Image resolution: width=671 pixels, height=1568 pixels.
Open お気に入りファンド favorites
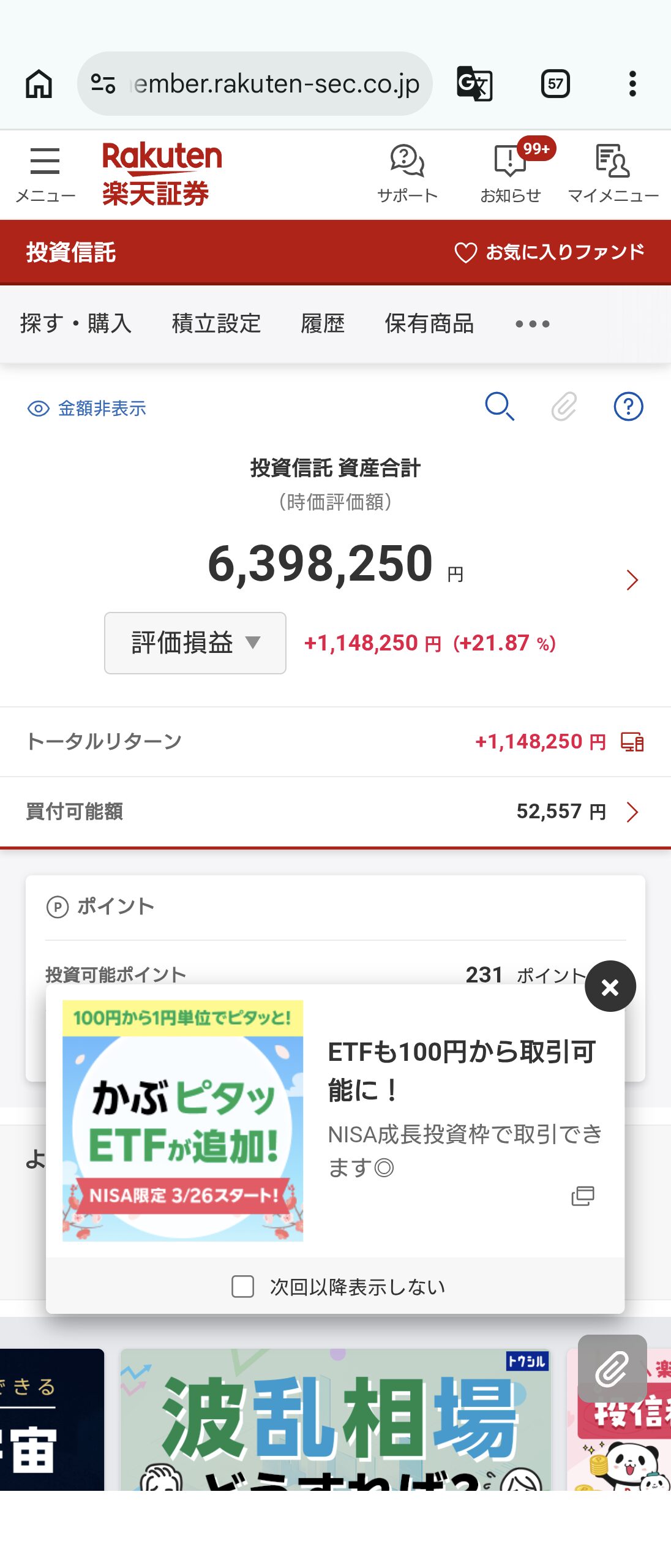tap(549, 252)
